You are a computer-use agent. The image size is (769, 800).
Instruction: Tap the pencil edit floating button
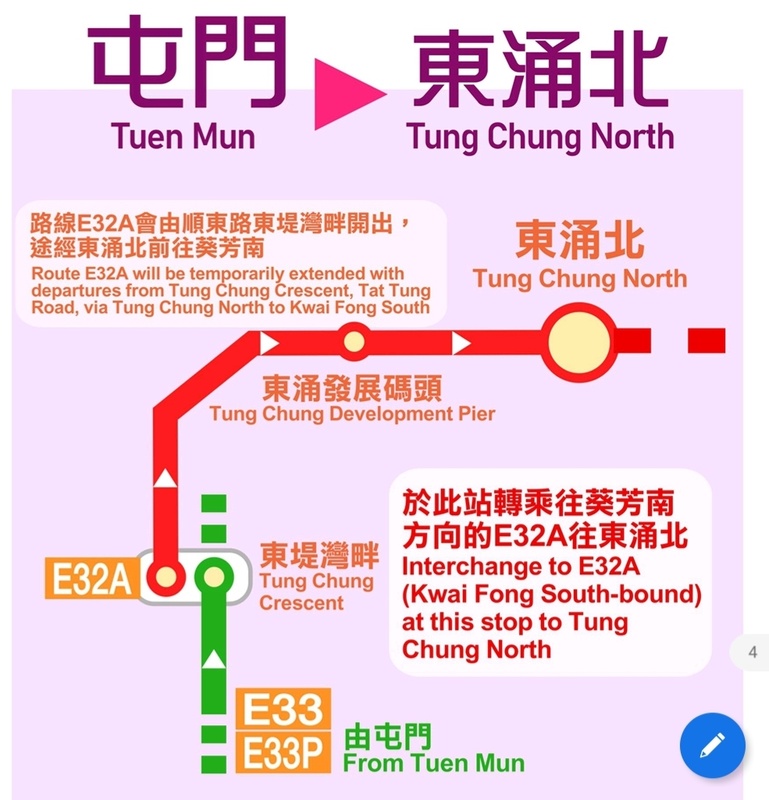pyautogui.click(x=713, y=744)
